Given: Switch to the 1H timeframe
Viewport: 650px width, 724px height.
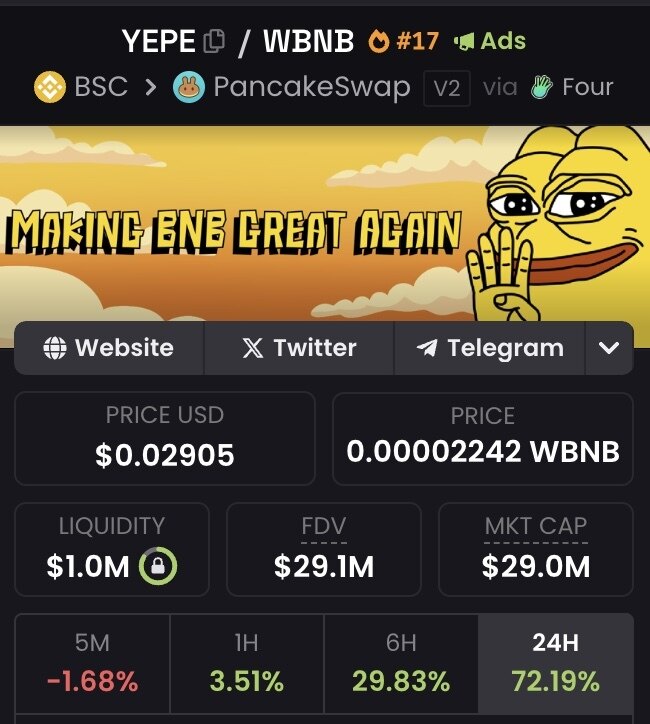Looking at the screenshot, I should tap(246, 664).
